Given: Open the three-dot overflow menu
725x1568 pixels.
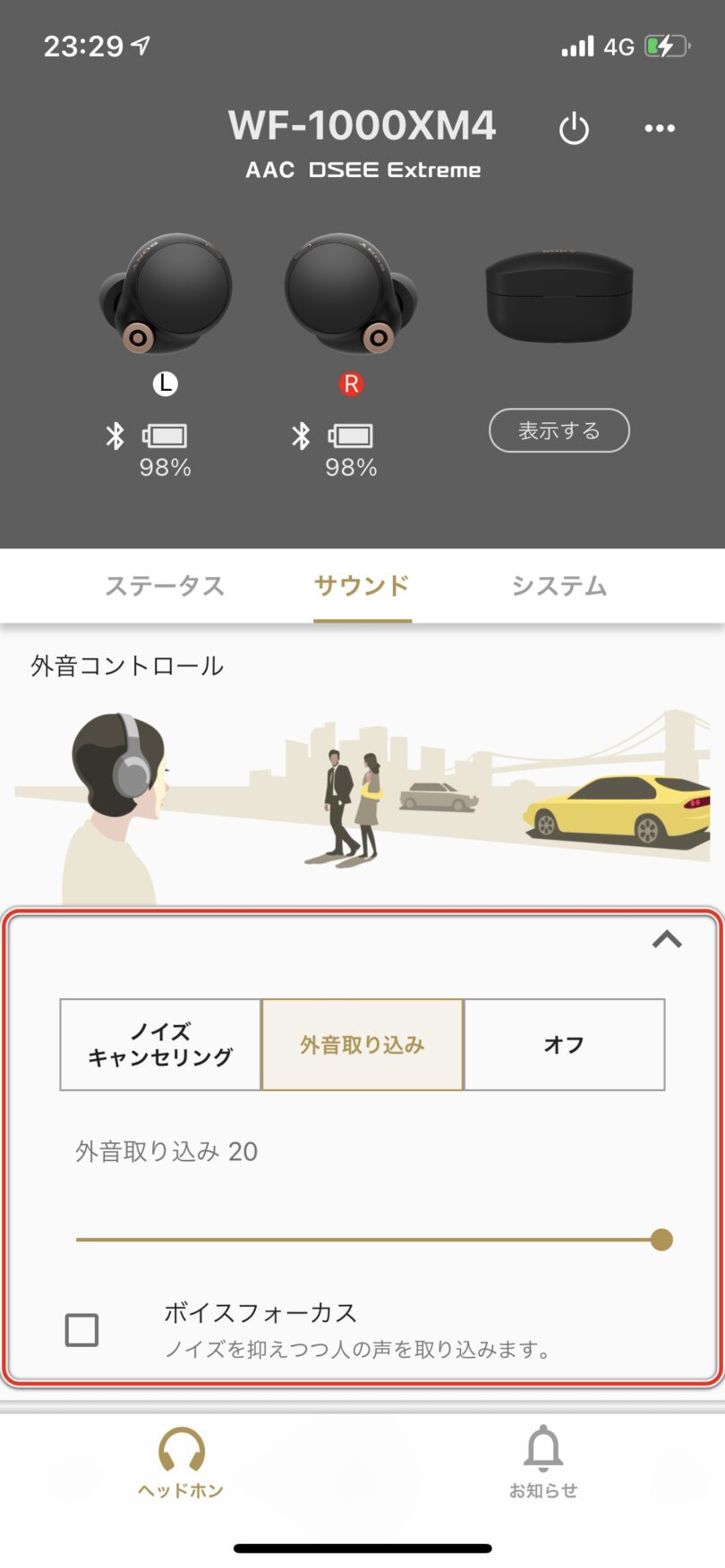Looking at the screenshot, I should (660, 129).
